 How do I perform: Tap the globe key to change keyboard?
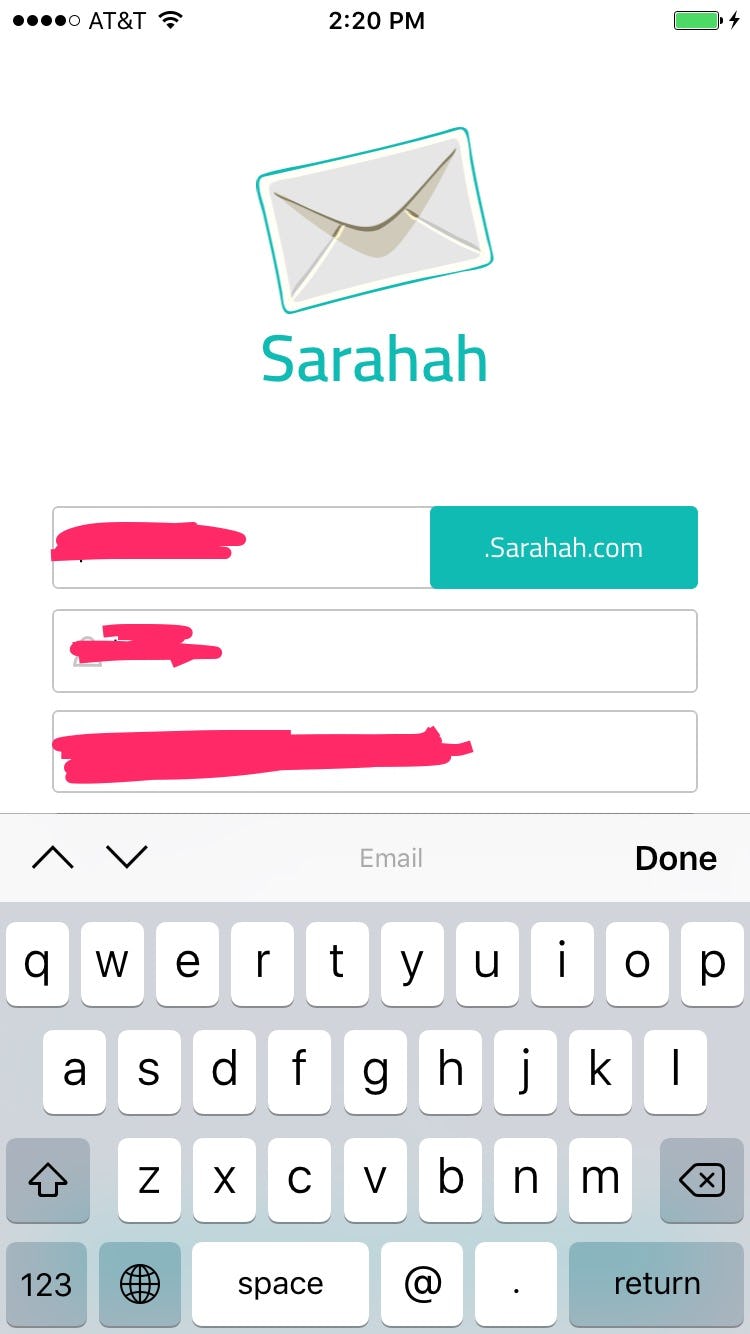(x=140, y=1283)
